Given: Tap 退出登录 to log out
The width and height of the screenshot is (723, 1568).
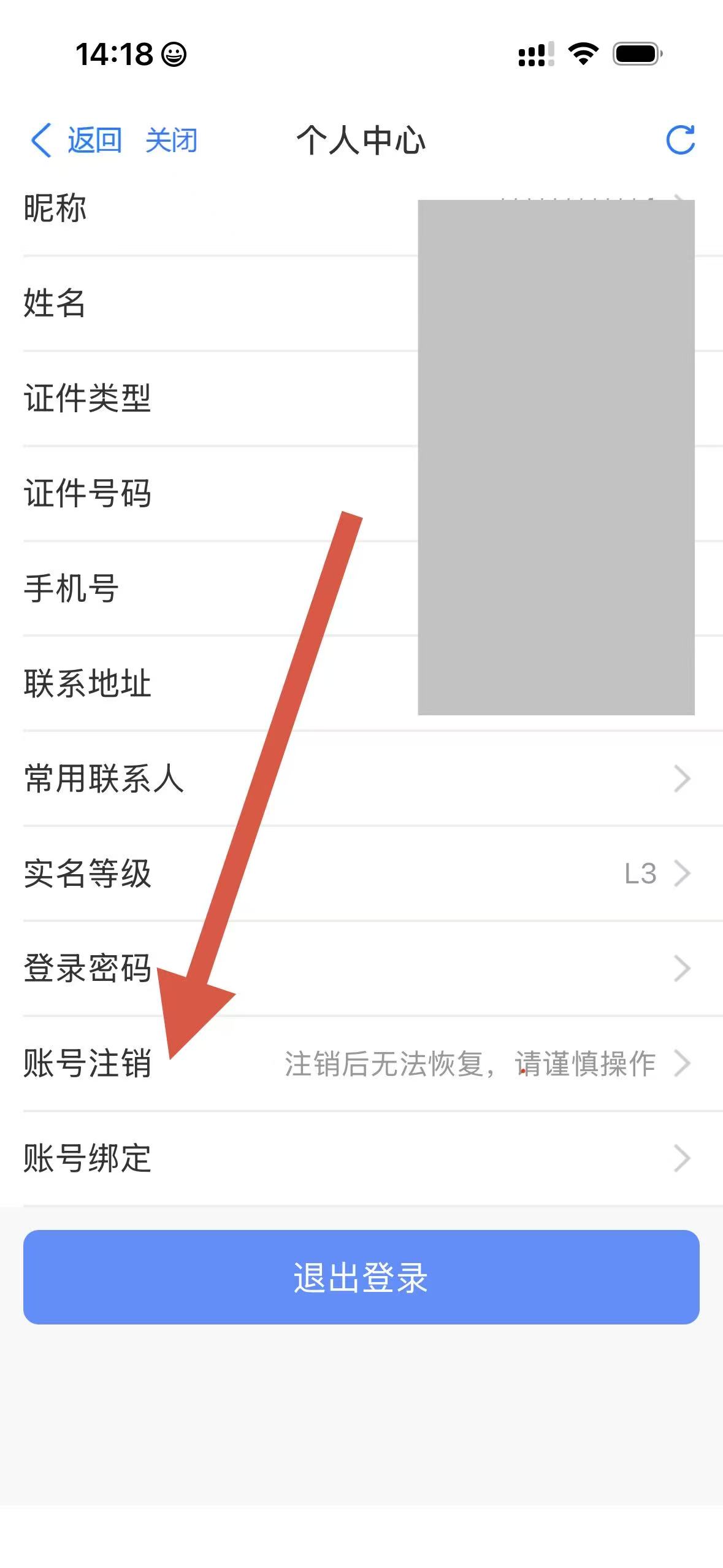Looking at the screenshot, I should [x=361, y=1277].
